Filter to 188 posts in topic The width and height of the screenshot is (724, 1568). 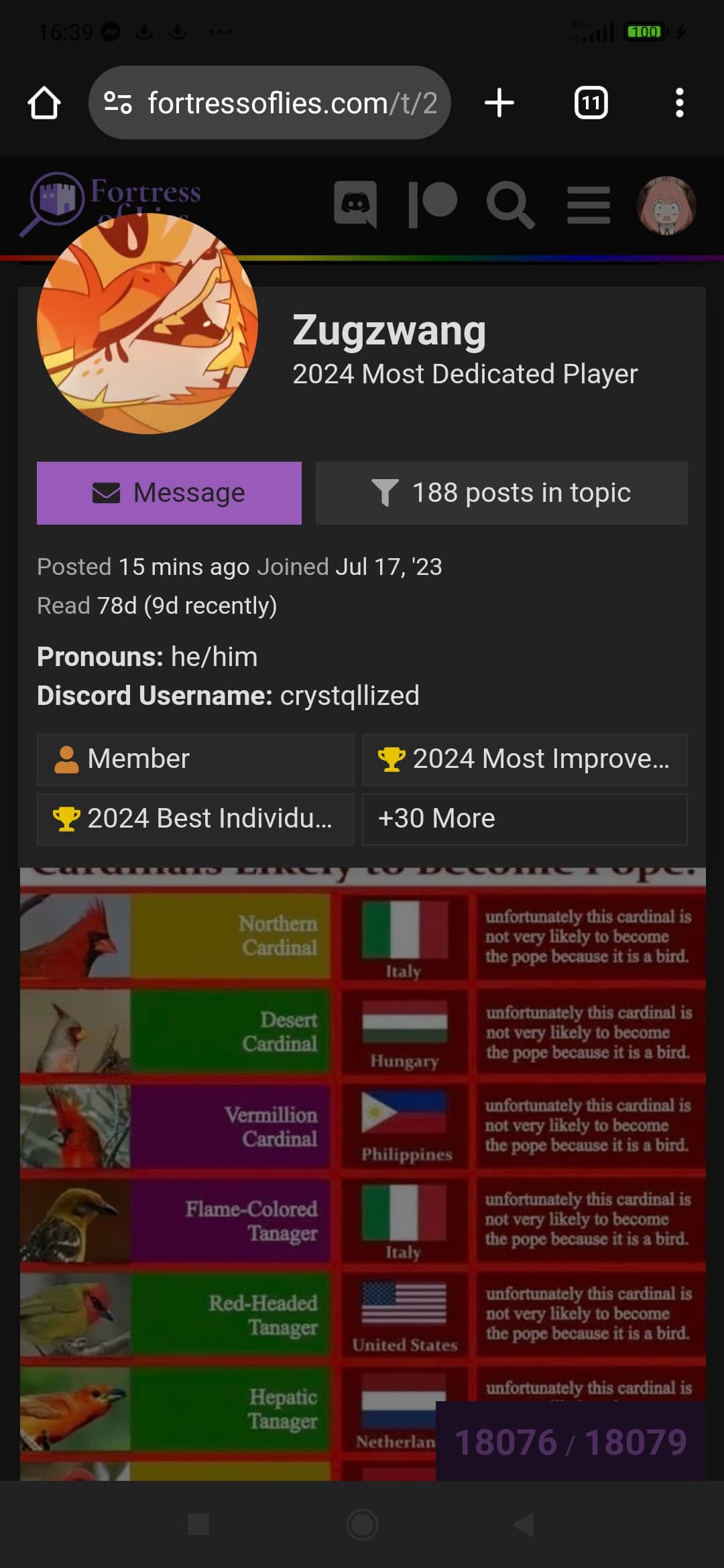(501, 493)
